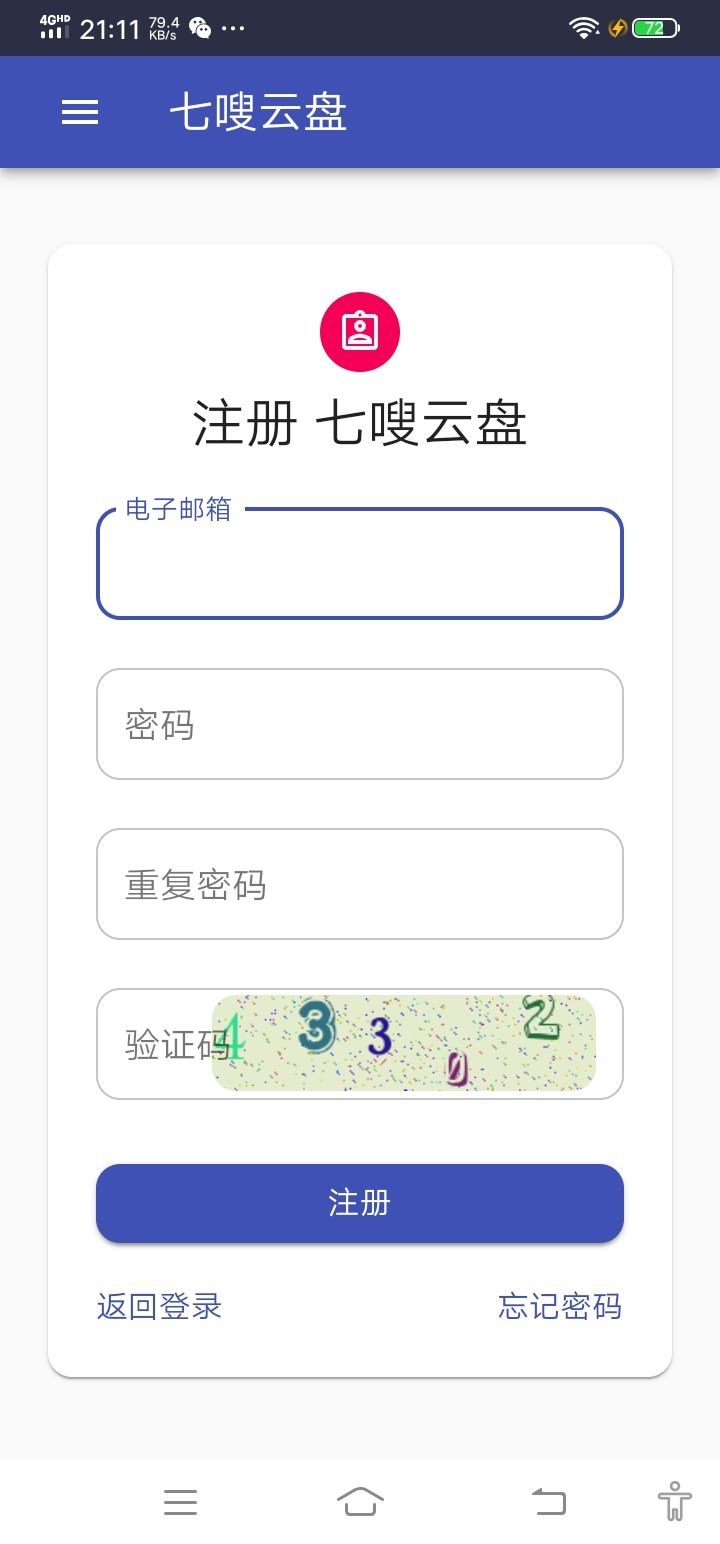720x1544 pixels.
Task: Tap the 验证码 captcha input field
Action: point(155,1044)
